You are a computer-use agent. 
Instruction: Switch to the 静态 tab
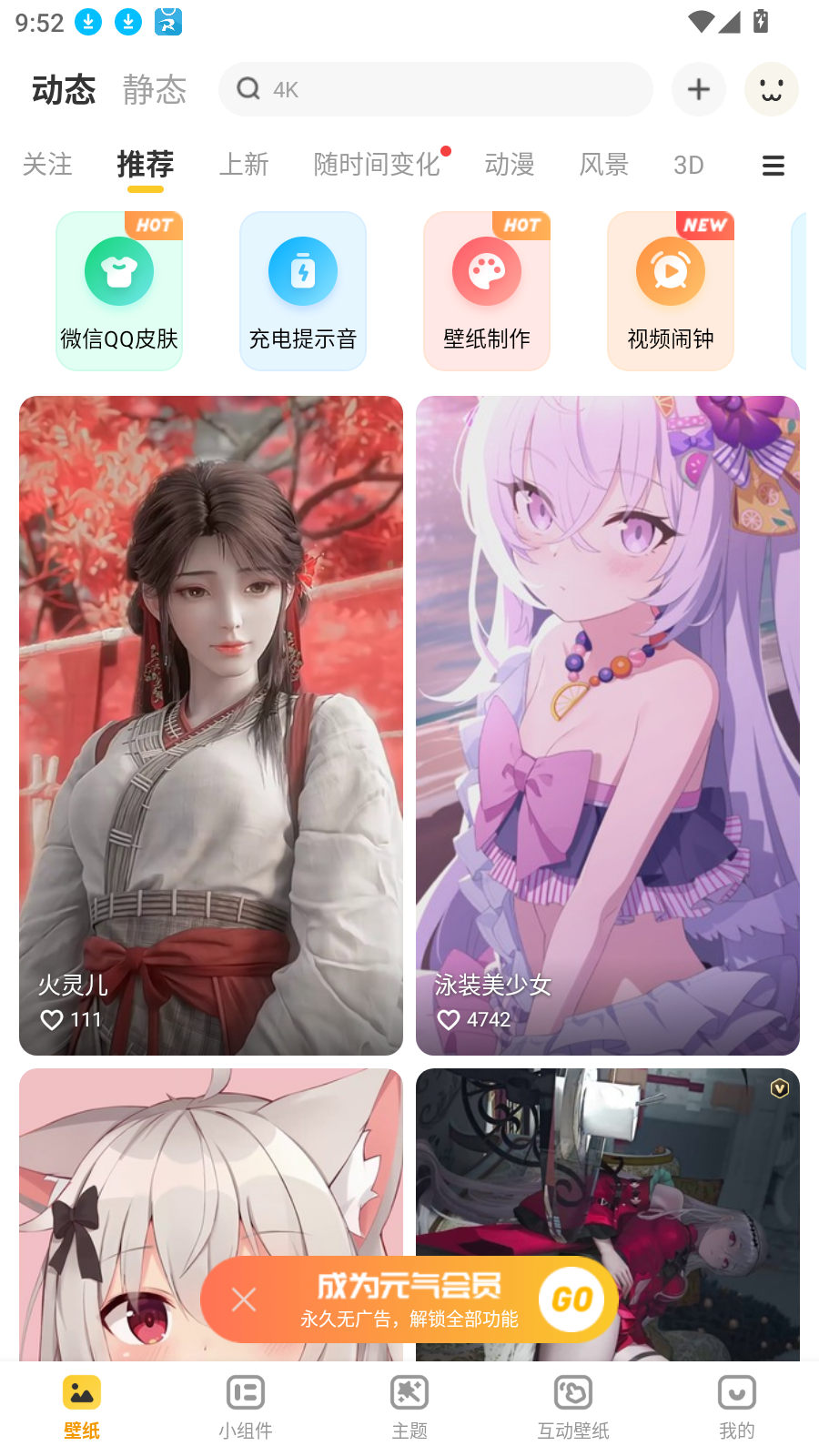point(155,90)
